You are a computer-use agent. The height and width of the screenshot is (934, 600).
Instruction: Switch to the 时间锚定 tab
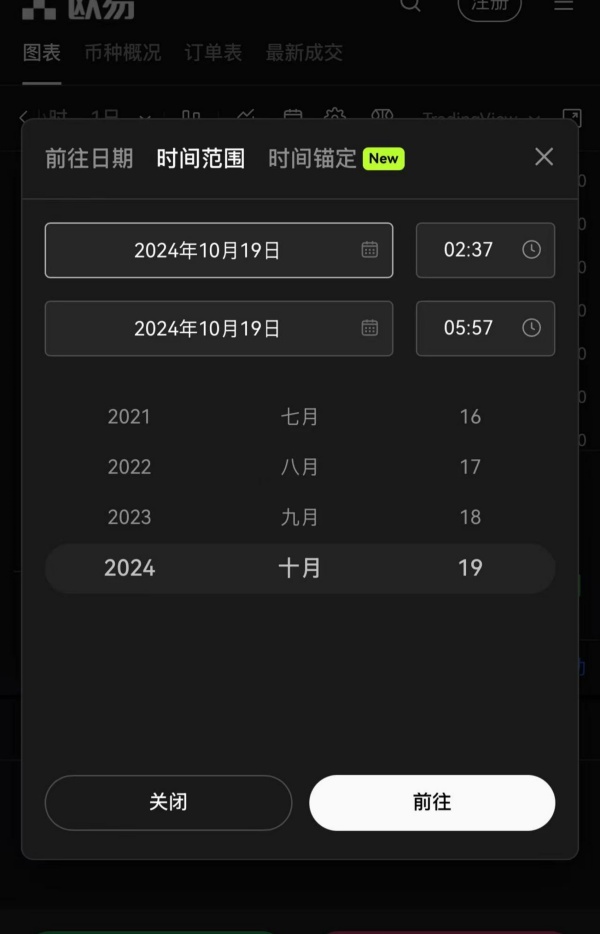coord(312,158)
